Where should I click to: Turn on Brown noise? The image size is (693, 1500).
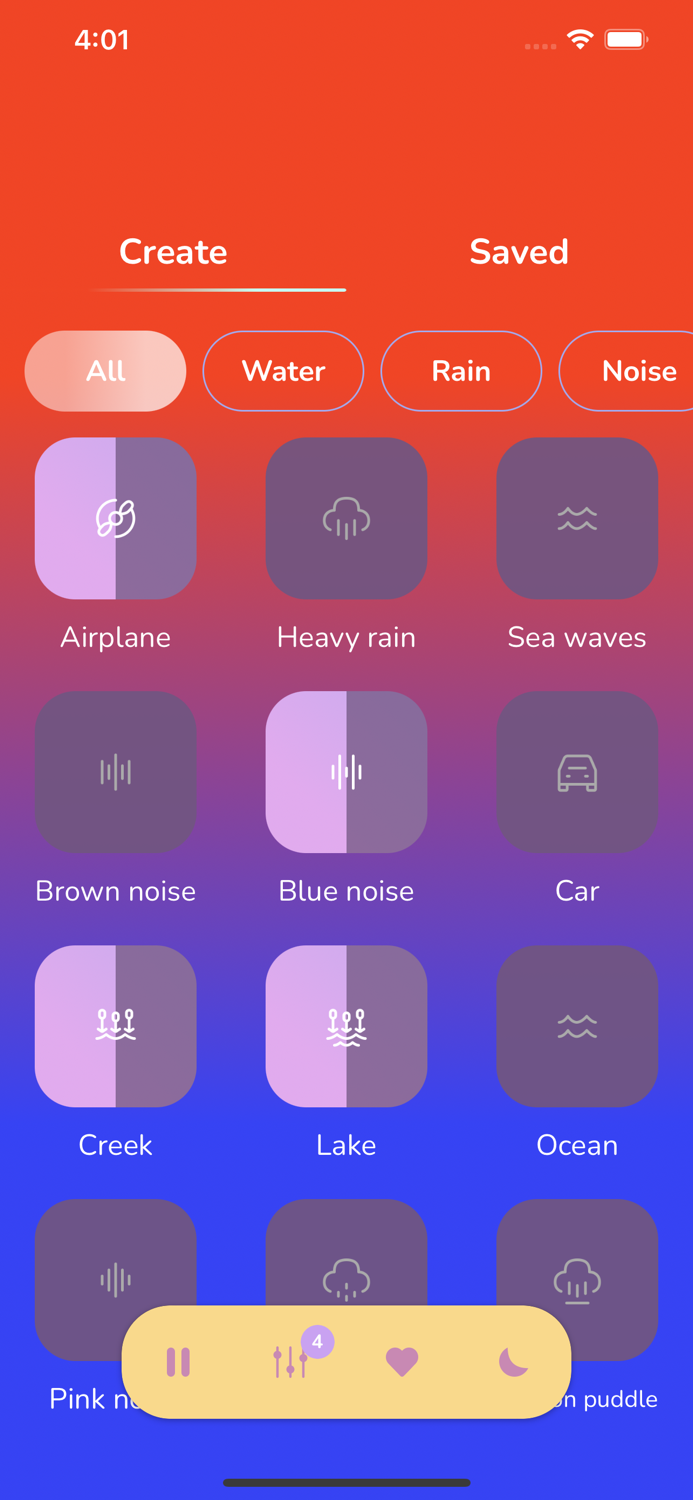click(x=116, y=772)
